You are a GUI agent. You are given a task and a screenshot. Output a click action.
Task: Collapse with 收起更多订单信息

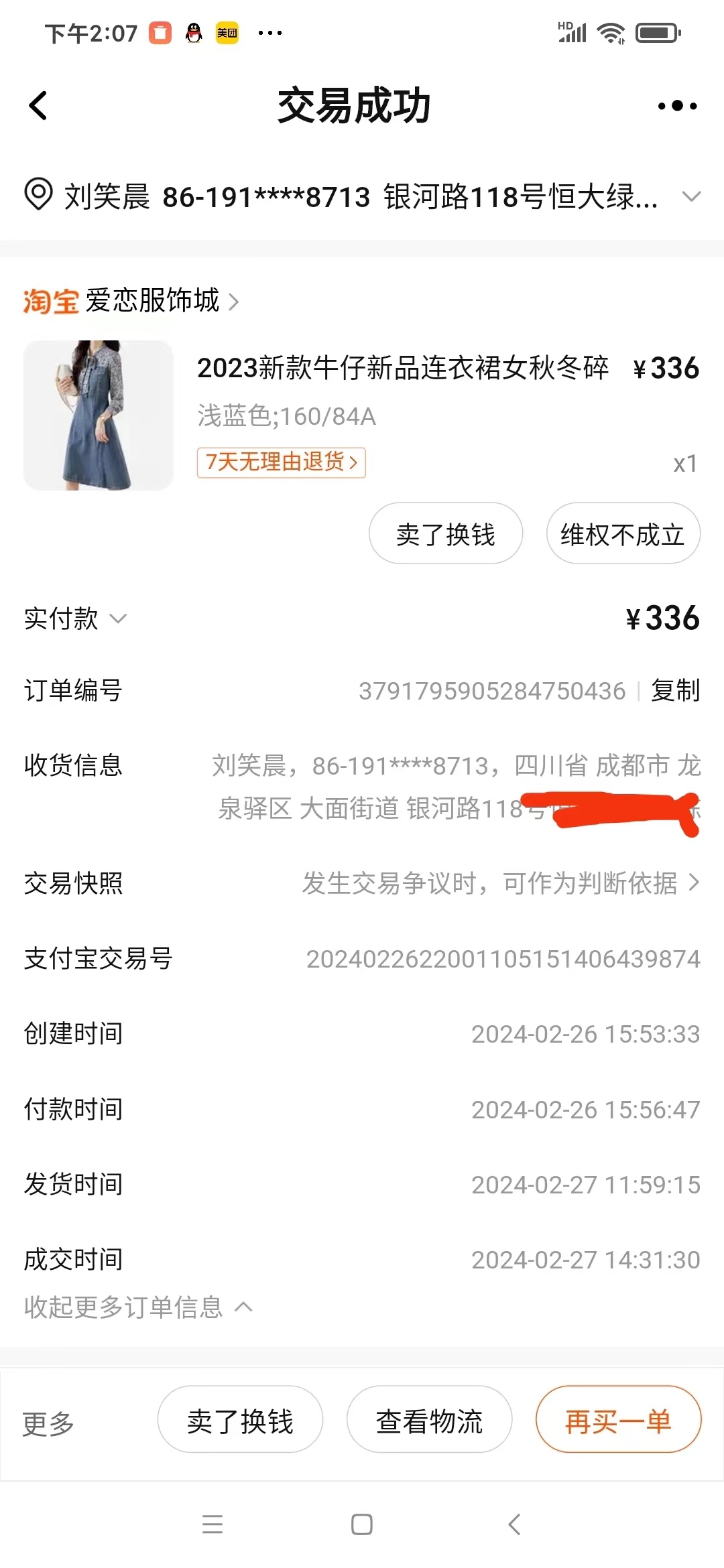point(137,1307)
